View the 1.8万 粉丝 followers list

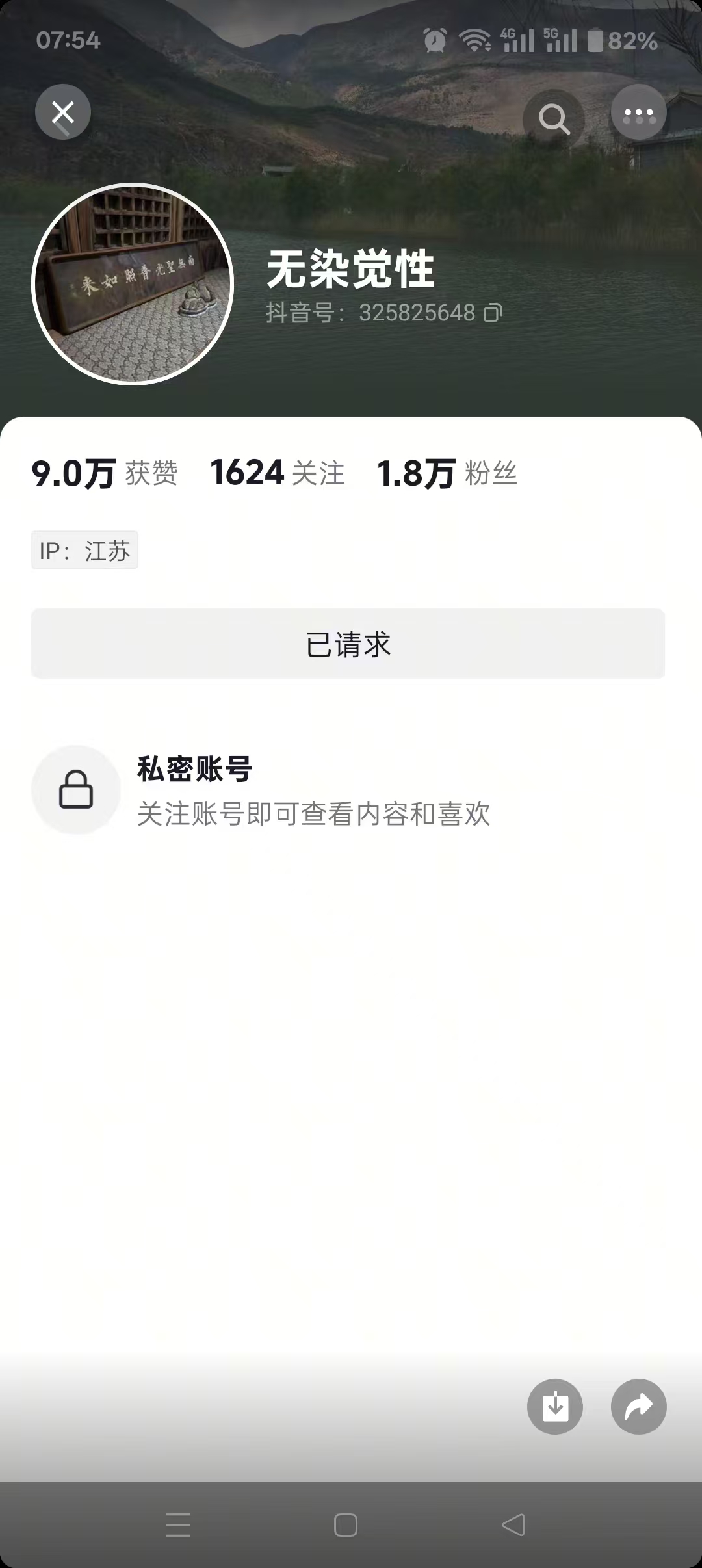point(447,473)
